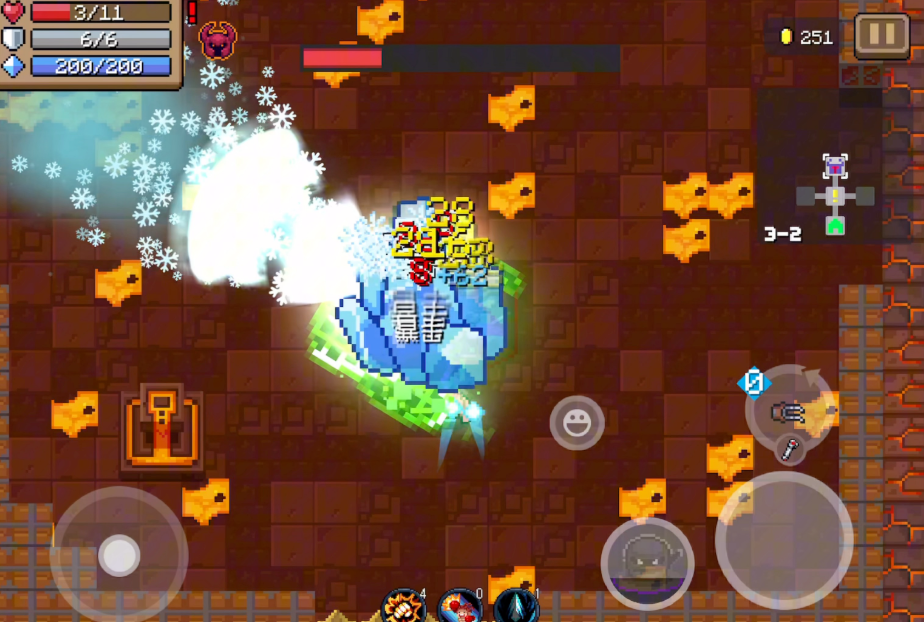This screenshot has height=622, width=924.
Task: Open the dungeon minimap
Action: (835, 195)
